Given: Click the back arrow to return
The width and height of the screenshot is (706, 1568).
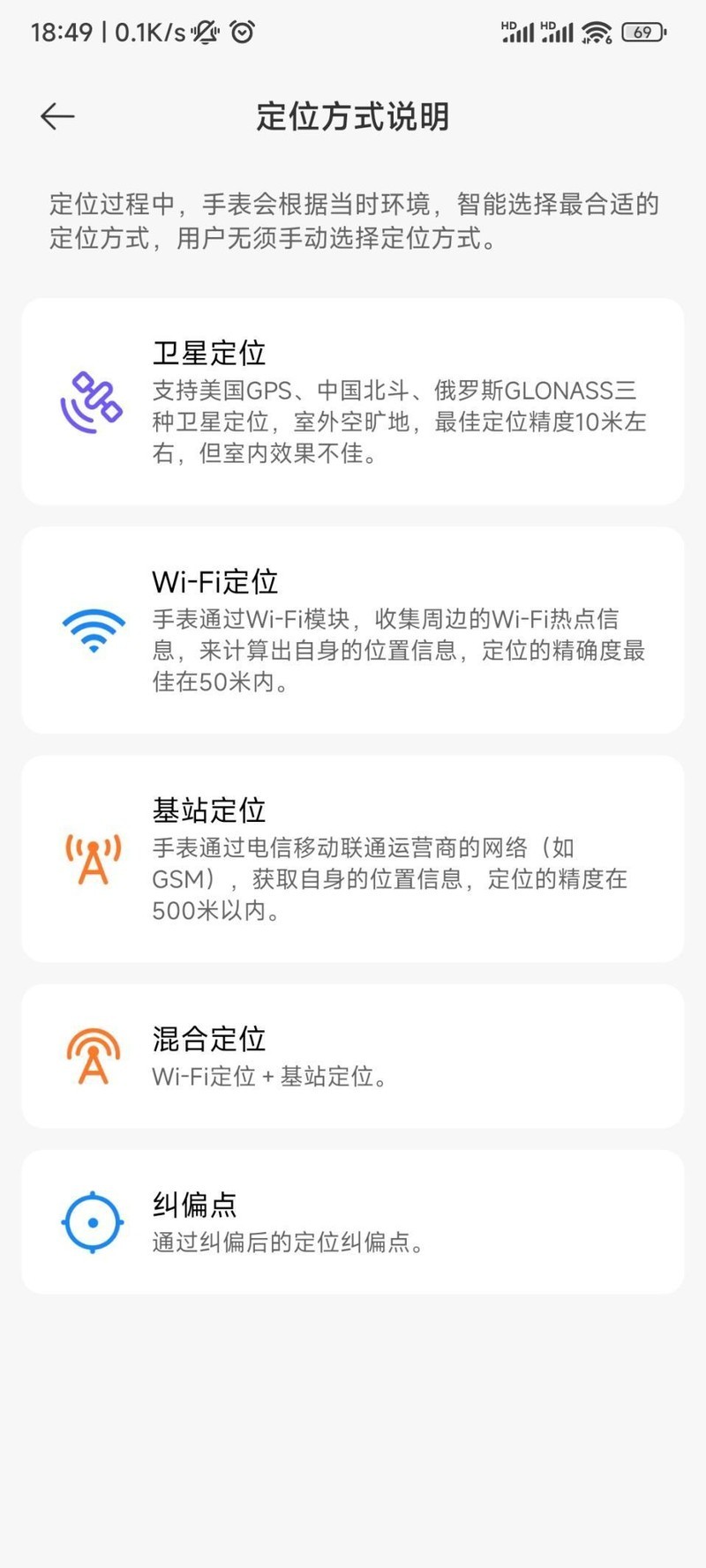Looking at the screenshot, I should click(x=56, y=116).
